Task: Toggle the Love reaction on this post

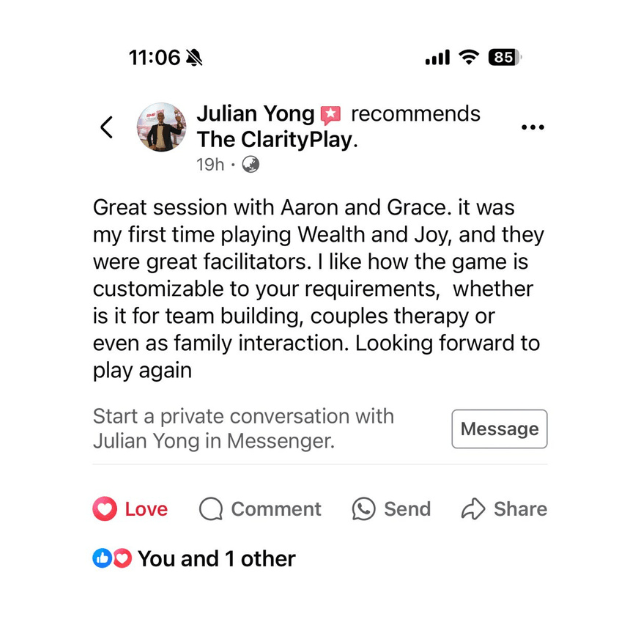Action: 131,509
